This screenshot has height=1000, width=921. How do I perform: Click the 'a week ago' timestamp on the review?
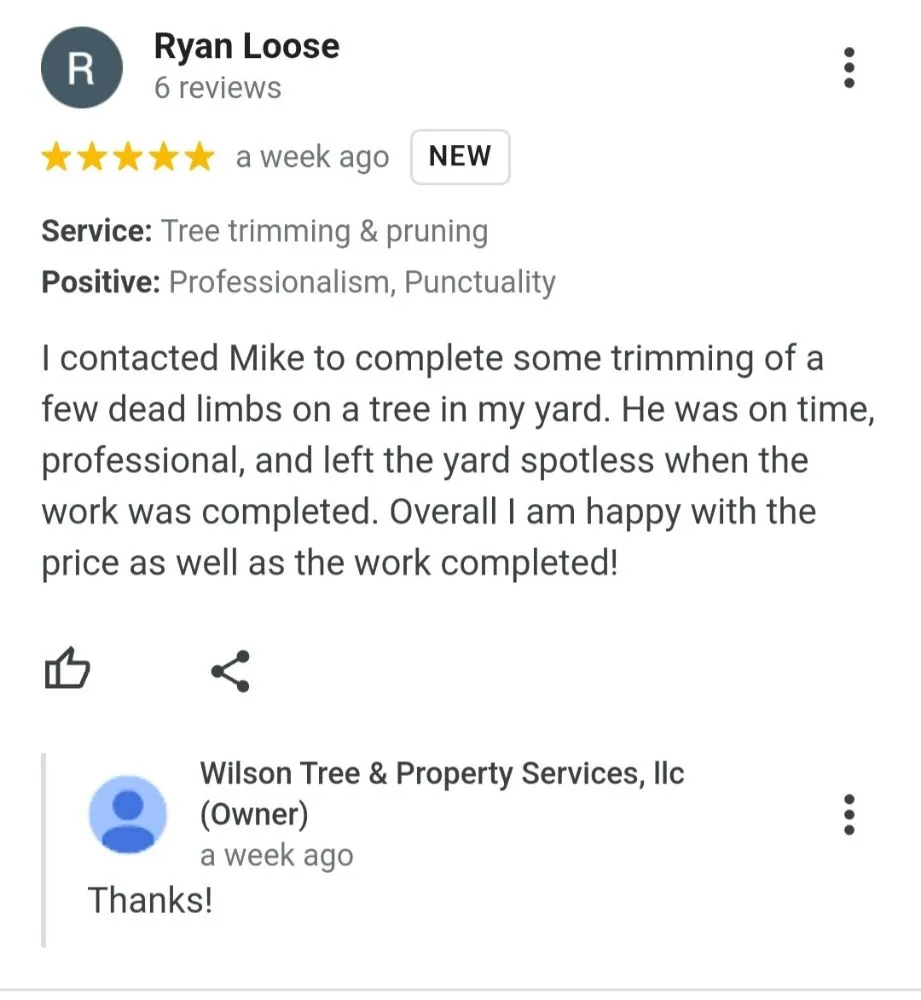(x=310, y=157)
